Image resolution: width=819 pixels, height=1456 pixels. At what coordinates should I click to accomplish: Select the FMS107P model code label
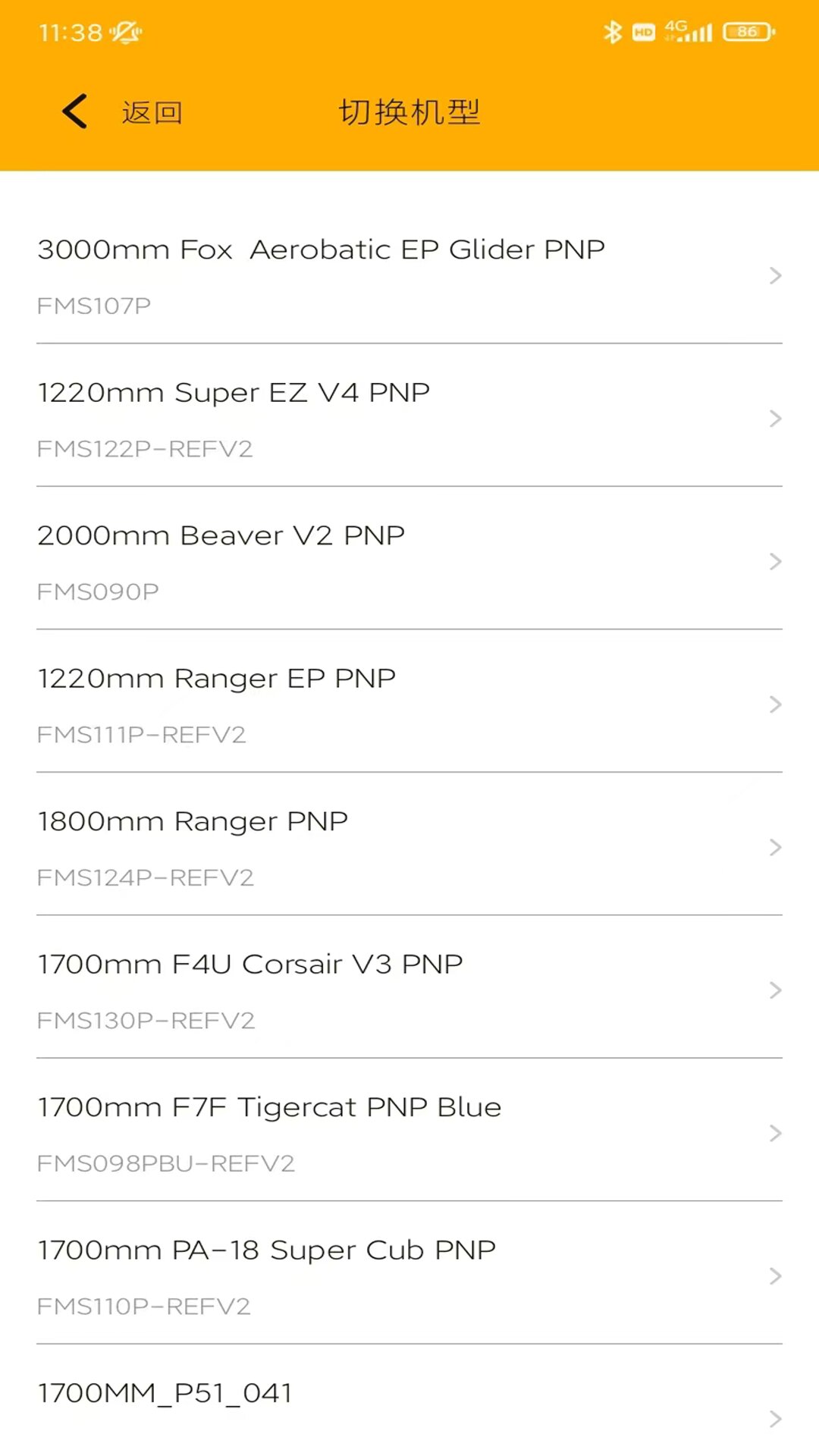94,306
